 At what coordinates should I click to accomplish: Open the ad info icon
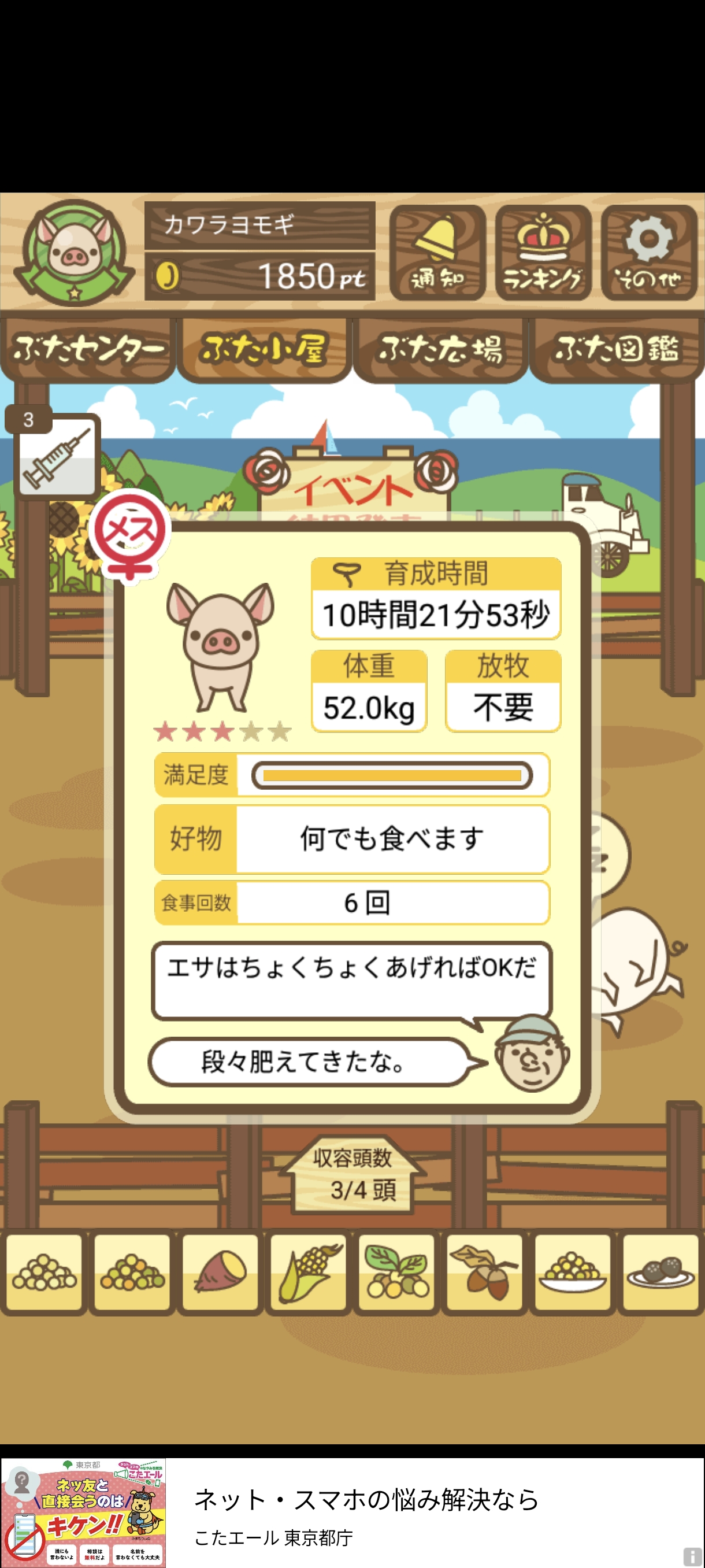click(692, 1556)
